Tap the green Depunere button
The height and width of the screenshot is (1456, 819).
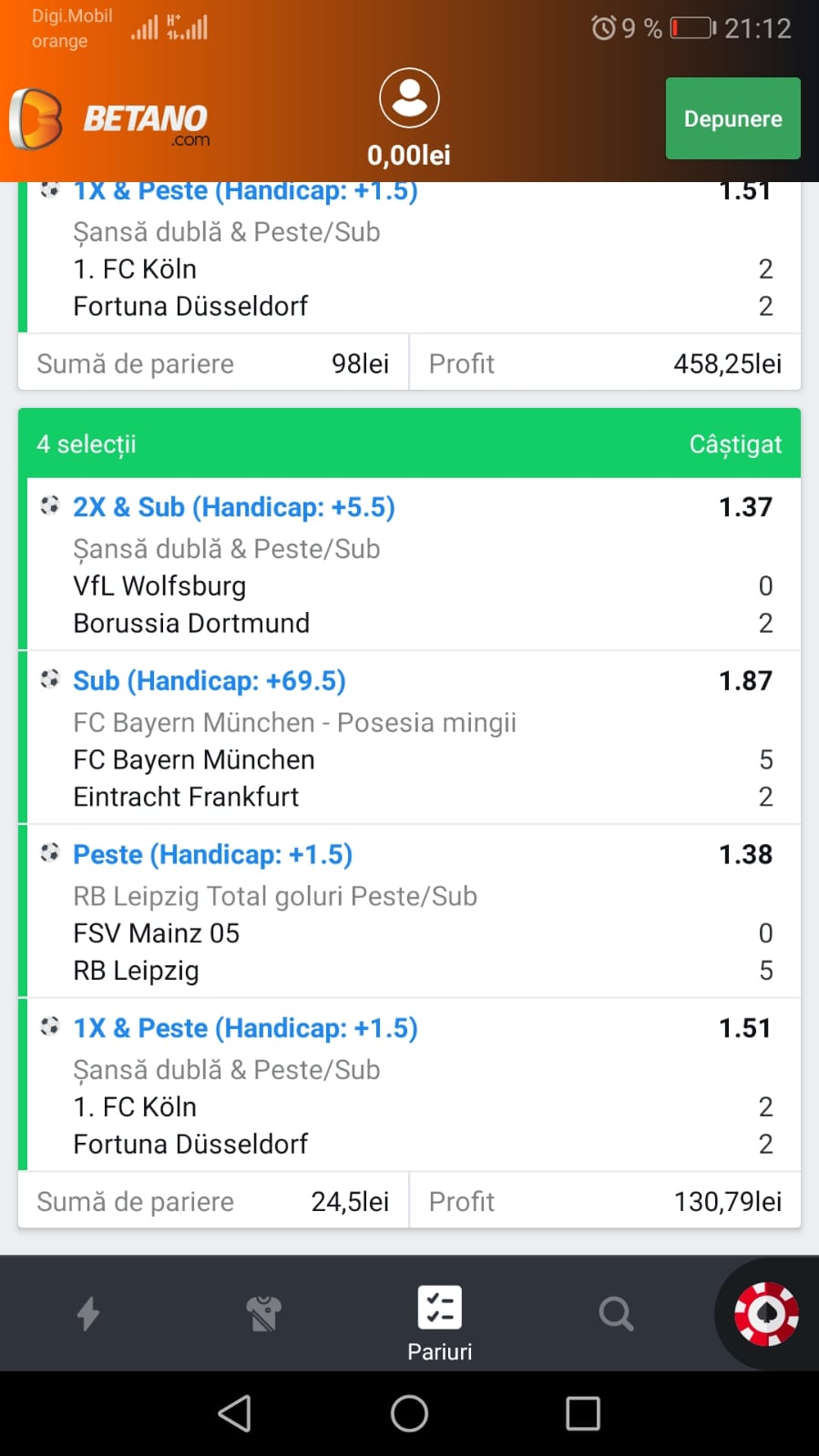[732, 118]
